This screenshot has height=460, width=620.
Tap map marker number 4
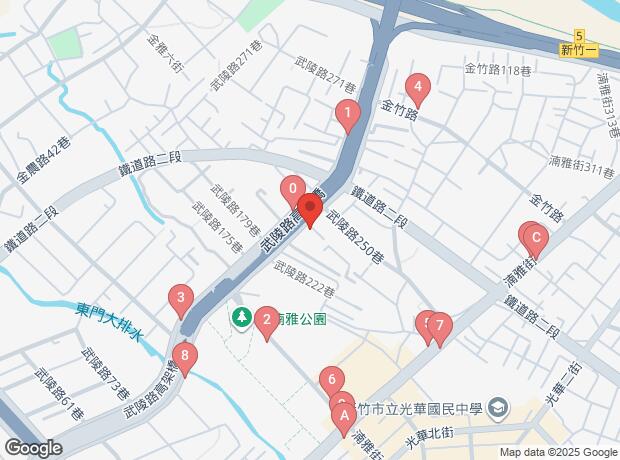(x=418, y=87)
